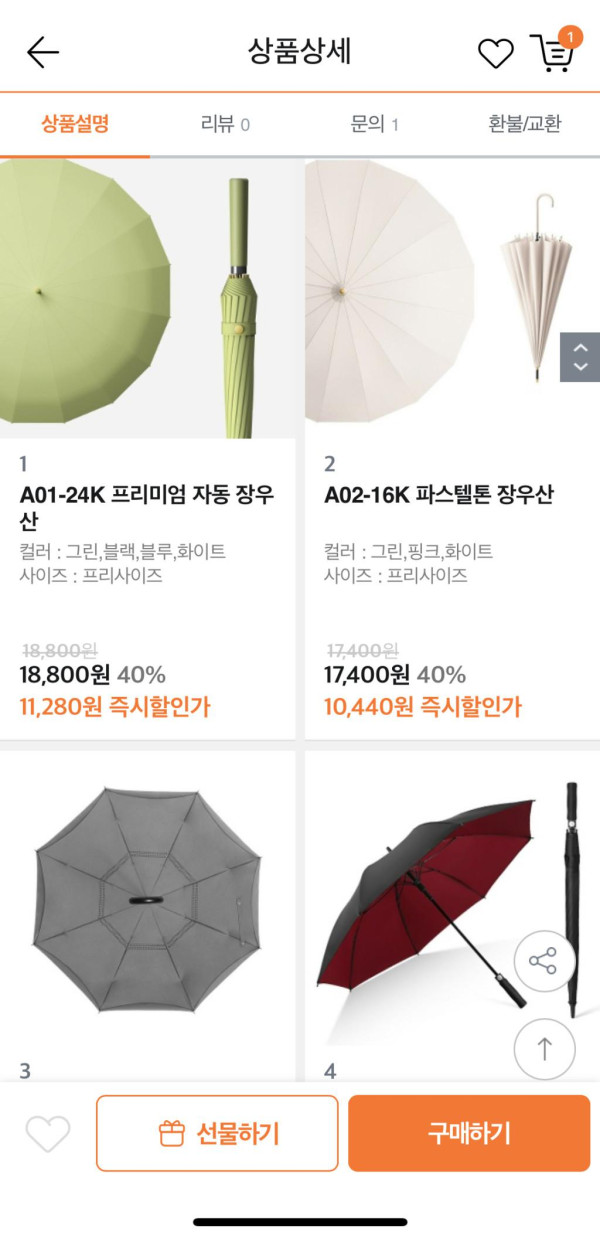The width and height of the screenshot is (600, 1239).
Task: Tap 구매하기 to purchase
Action: pos(468,1133)
